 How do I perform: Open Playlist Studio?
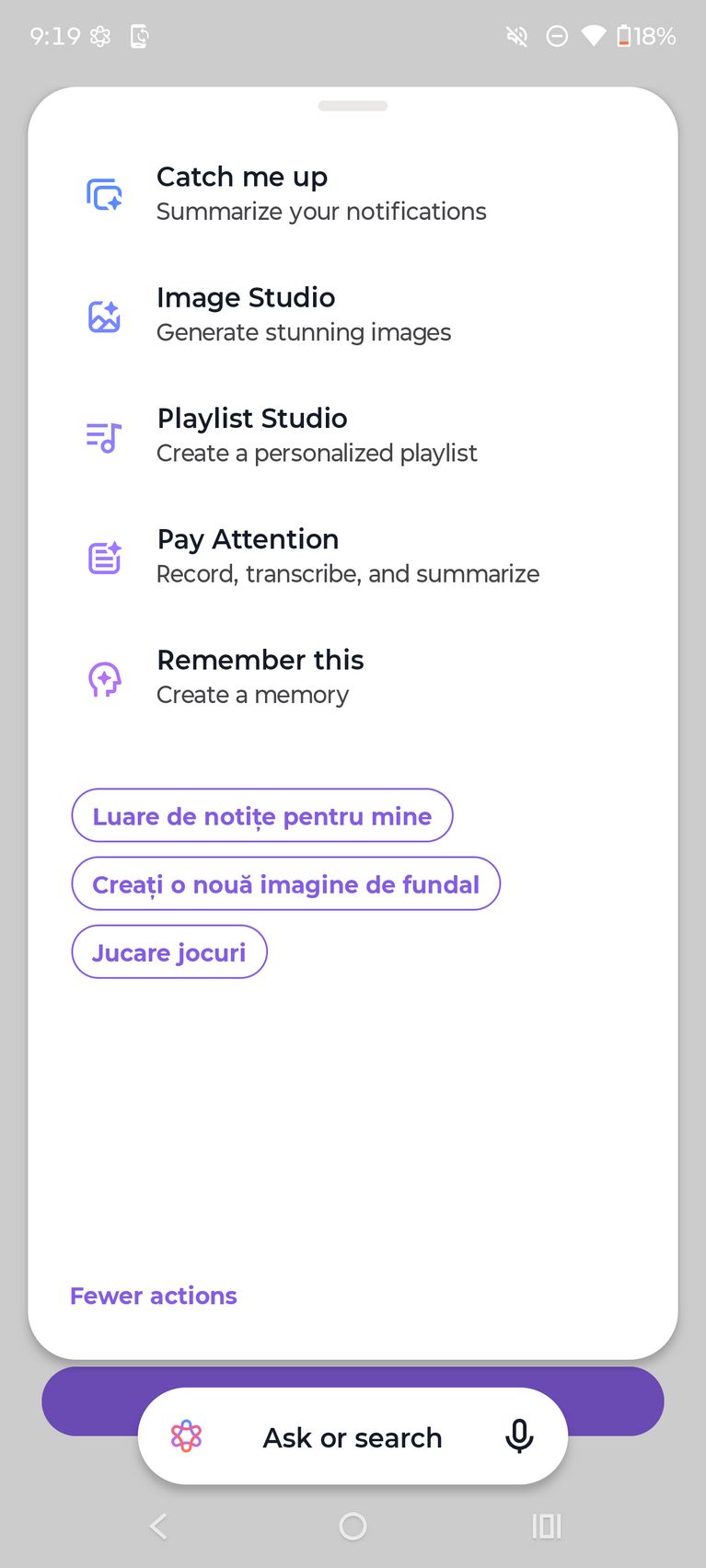[316, 435]
